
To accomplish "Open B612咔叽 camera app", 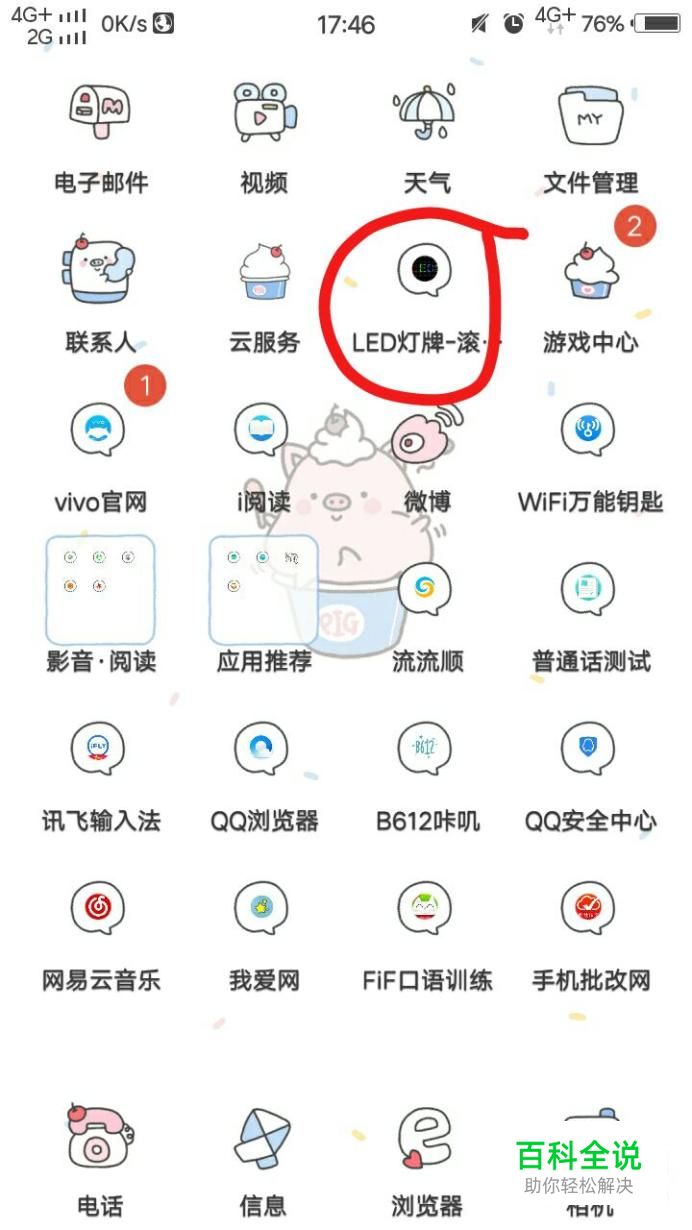I will click(427, 750).
